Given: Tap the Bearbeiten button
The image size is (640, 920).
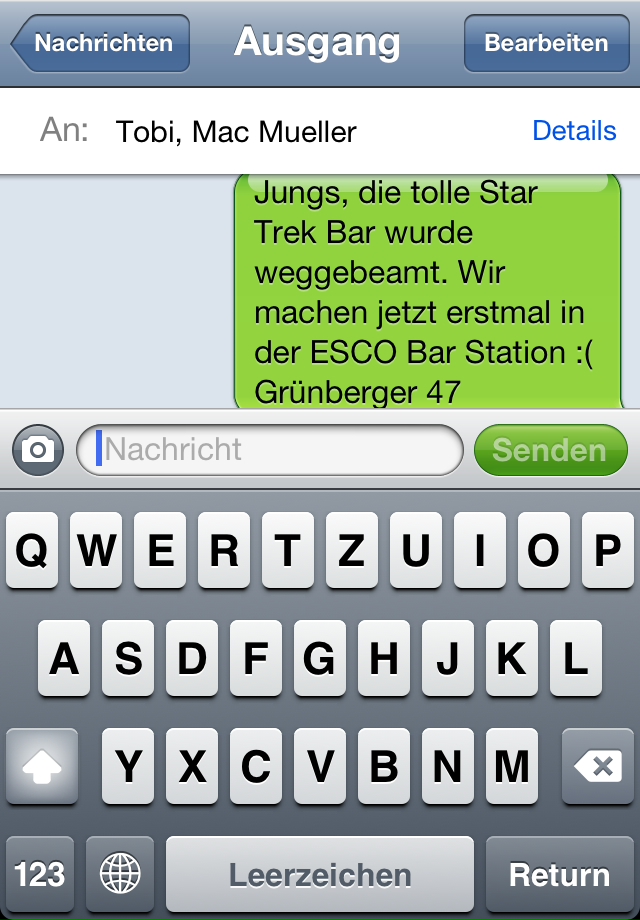Looking at the screenshot, I should tap(546, 44).
